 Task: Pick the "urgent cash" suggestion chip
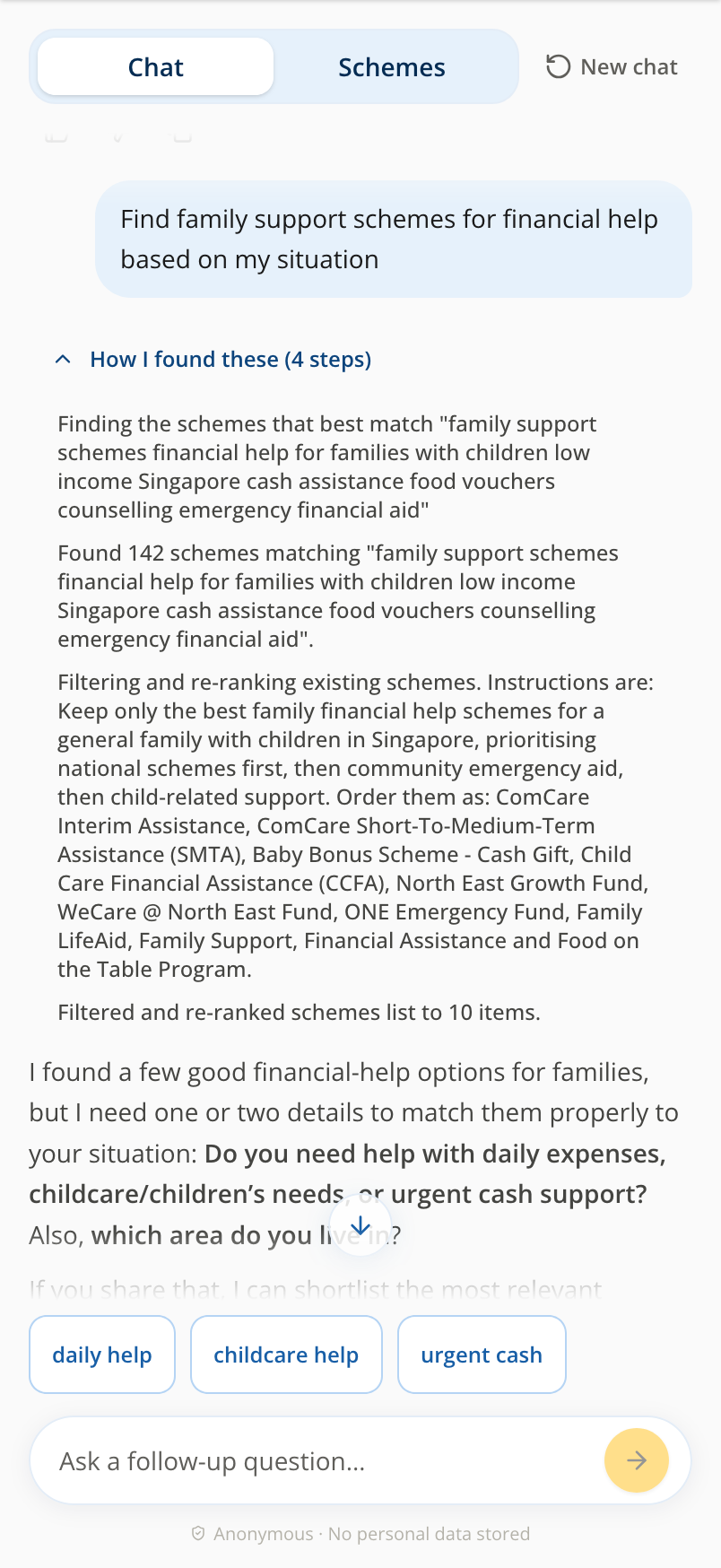point(482,1355)
